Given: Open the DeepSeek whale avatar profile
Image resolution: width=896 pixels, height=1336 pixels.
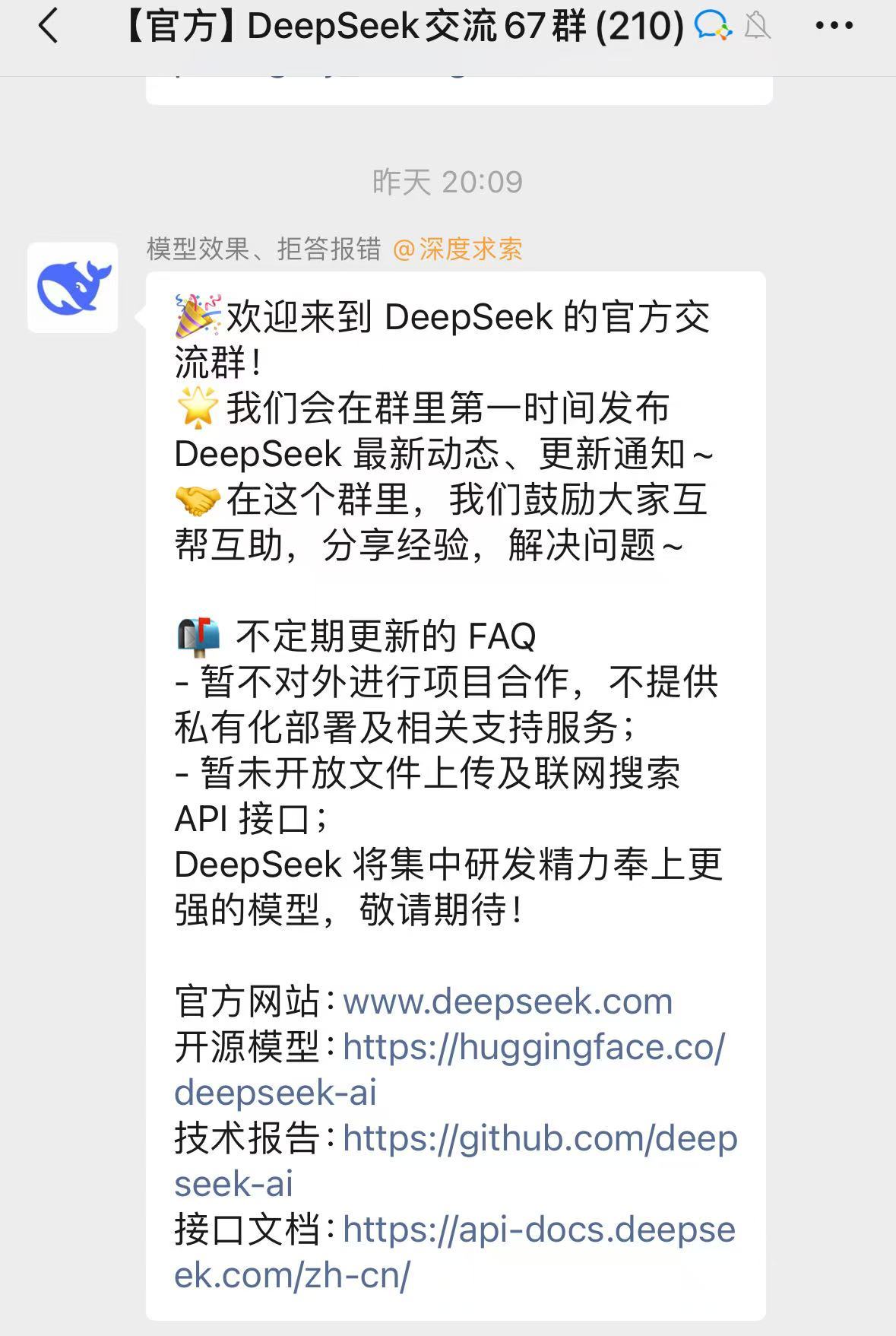Looking at the screenshot, I should click(x=73, y=287).
